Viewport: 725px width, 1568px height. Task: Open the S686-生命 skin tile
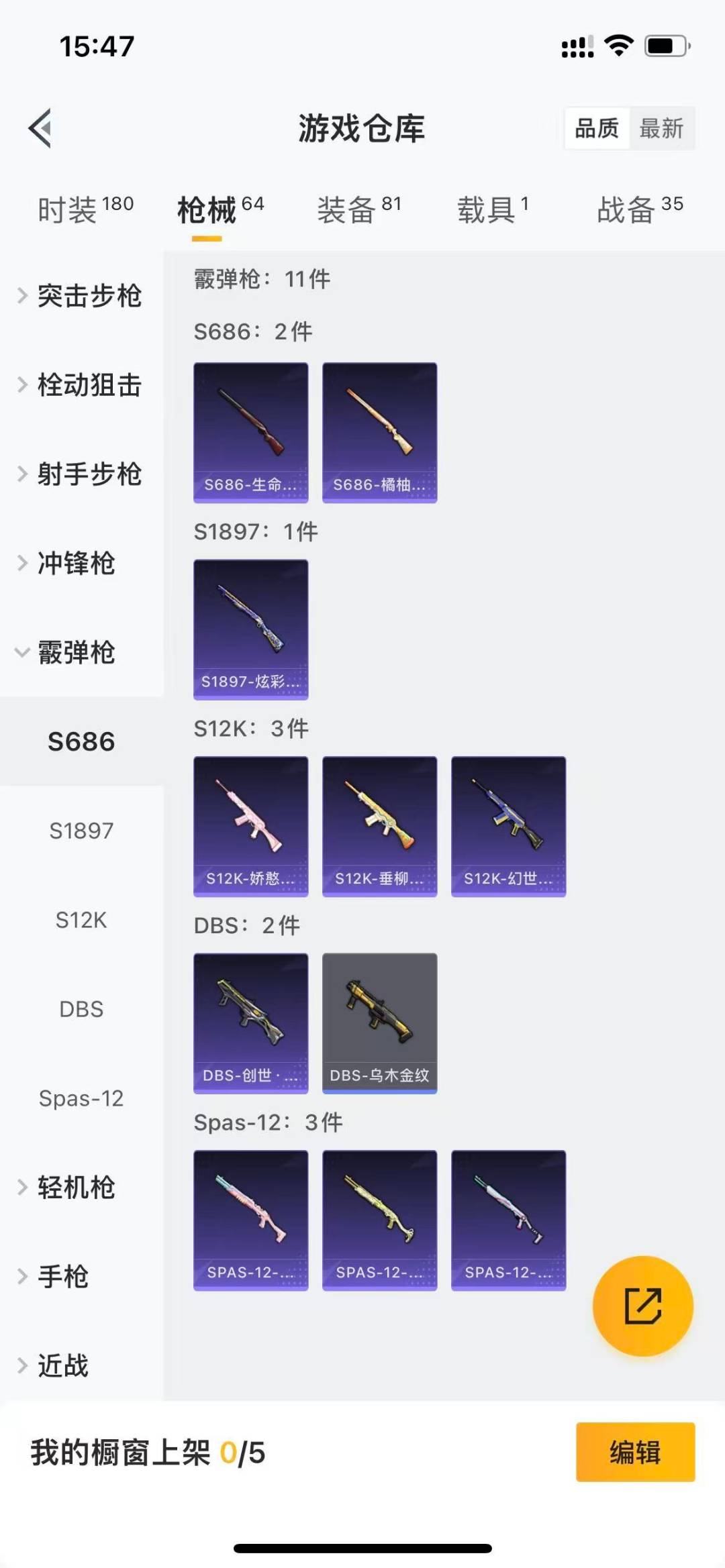(251, 433)
